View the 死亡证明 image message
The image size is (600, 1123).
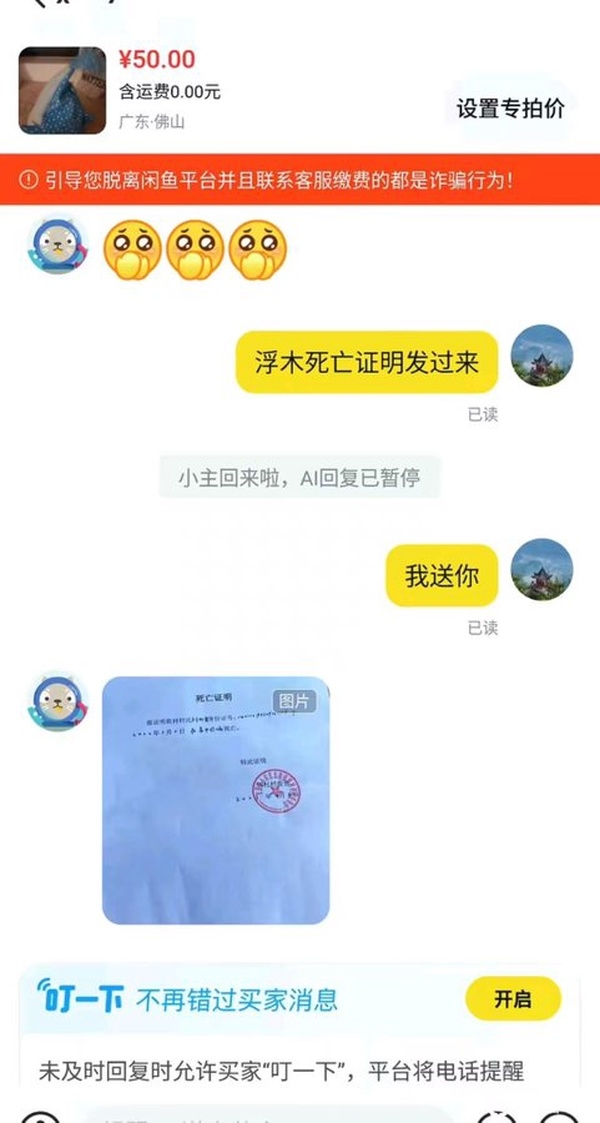point(216,799)
